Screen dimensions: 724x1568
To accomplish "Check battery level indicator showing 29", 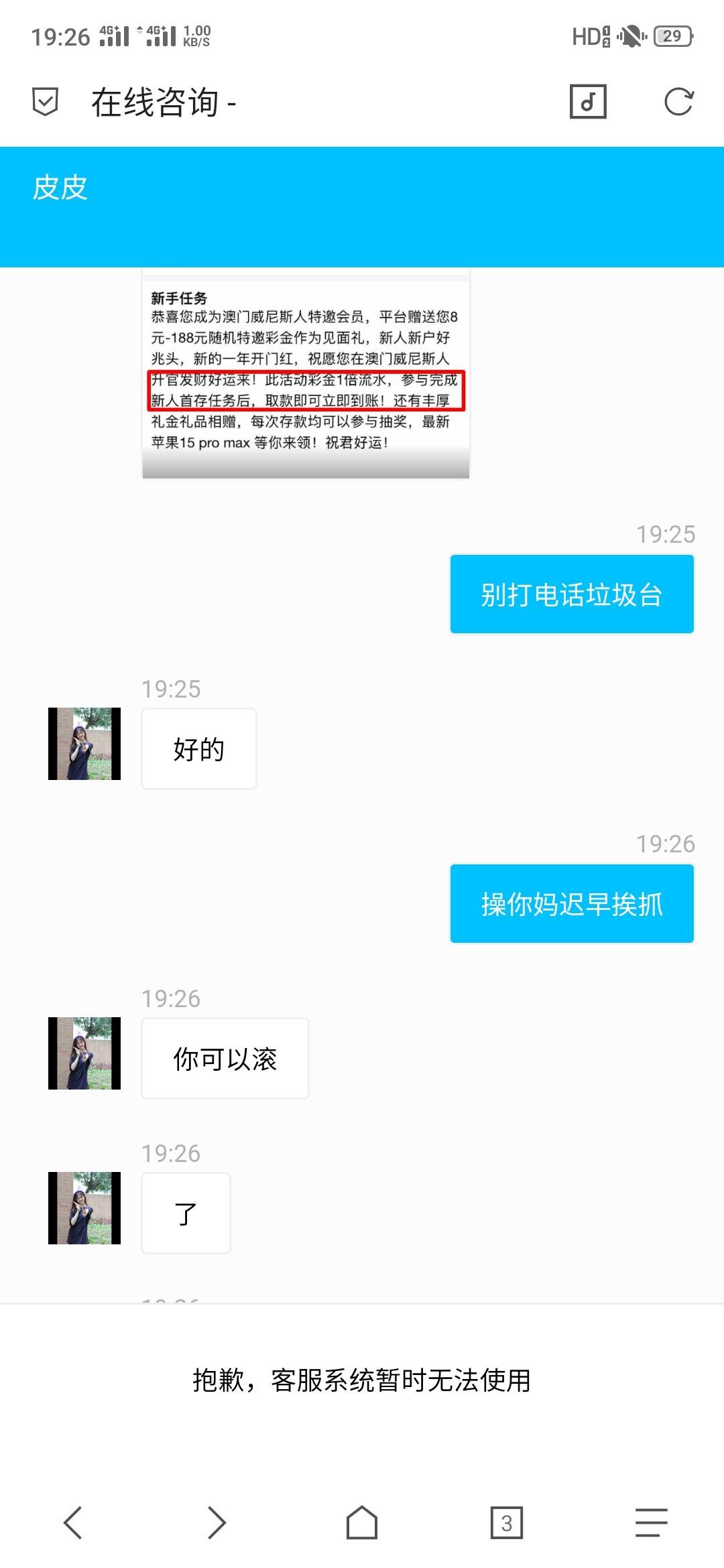I will [674, 38].
